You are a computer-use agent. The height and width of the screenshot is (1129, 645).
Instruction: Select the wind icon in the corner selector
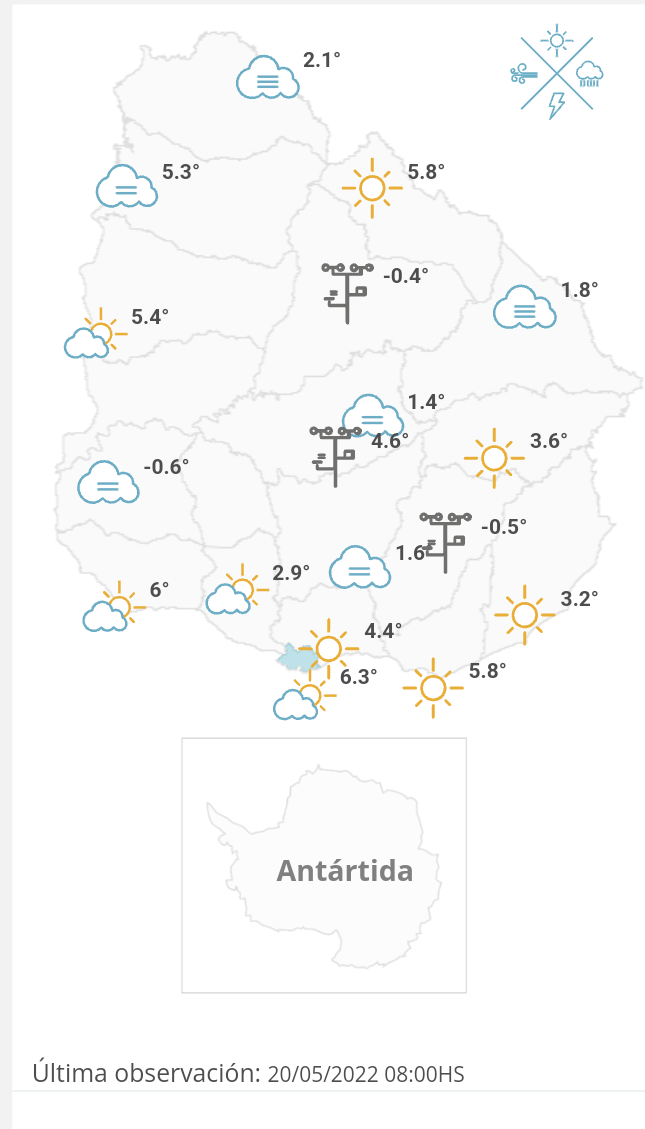(x=524, y=73)
